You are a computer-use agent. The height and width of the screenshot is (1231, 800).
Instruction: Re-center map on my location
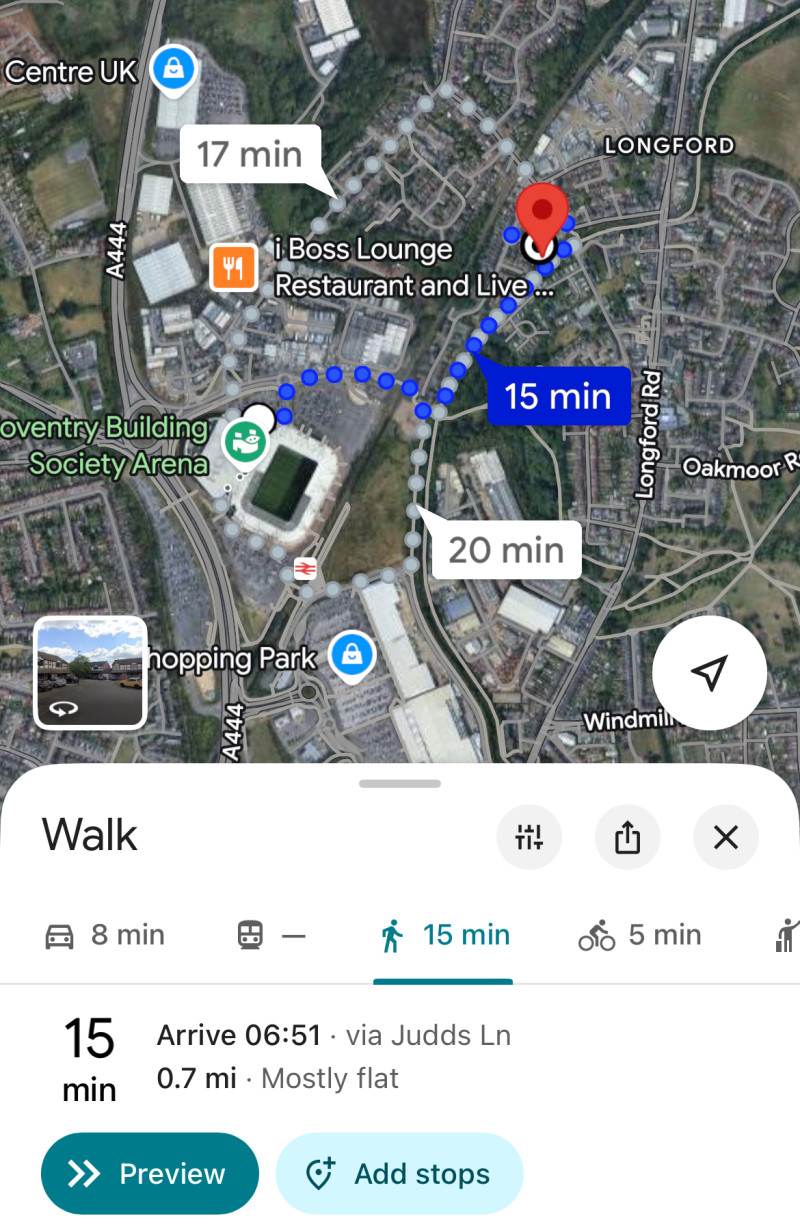coord(709,673)
